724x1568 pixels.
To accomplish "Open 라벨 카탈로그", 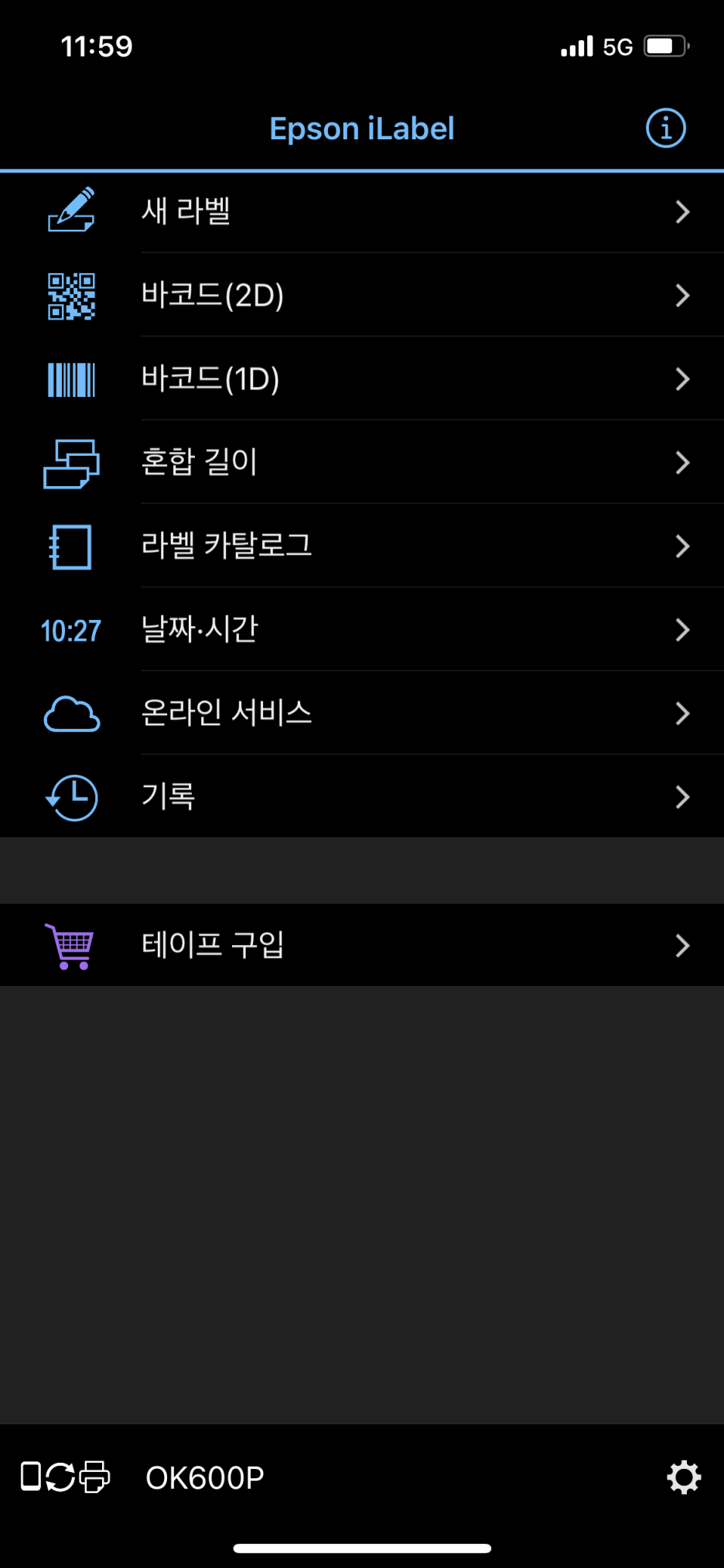I will click(x=362, y=546).
